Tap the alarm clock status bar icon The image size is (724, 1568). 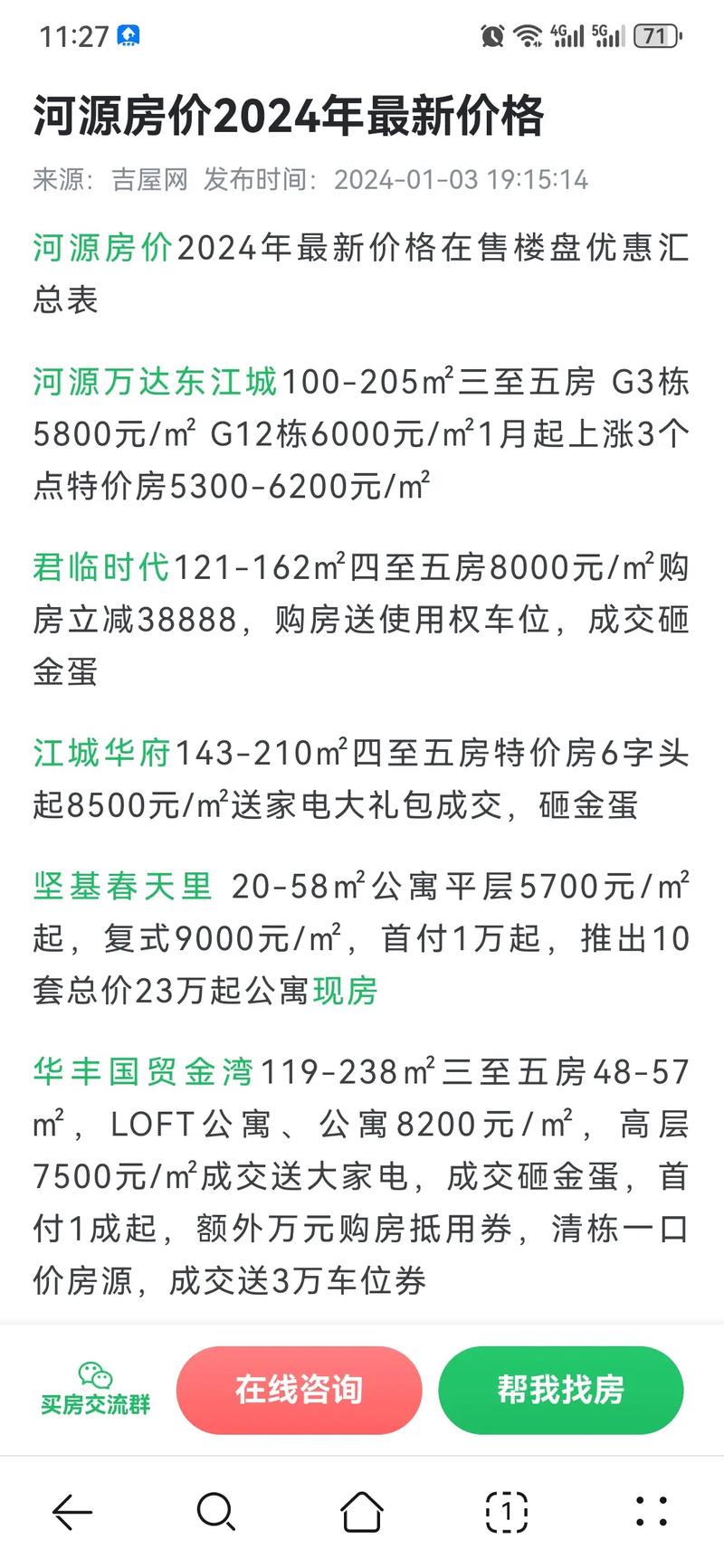(x=491, y=34)
